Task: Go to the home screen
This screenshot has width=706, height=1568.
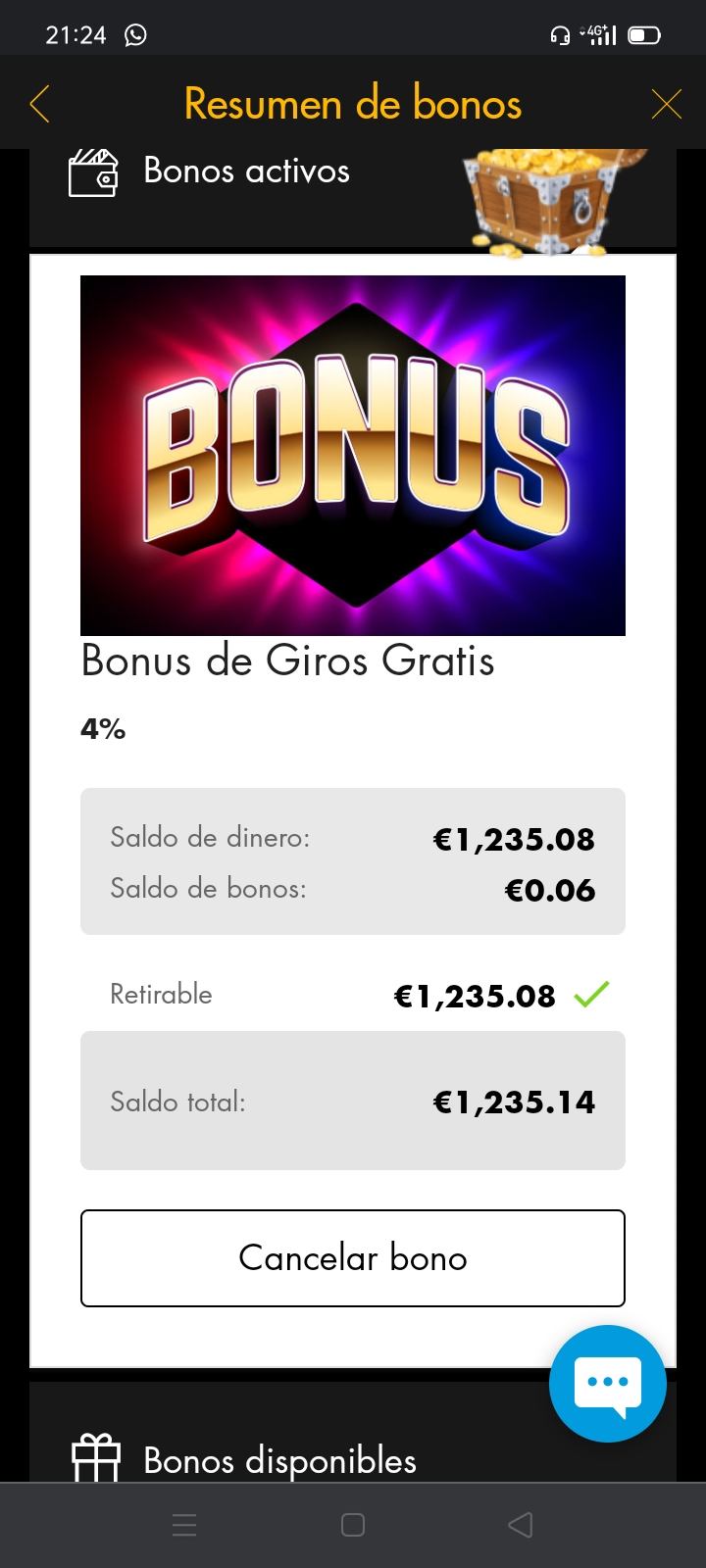Action: [x=353, y=1525]
